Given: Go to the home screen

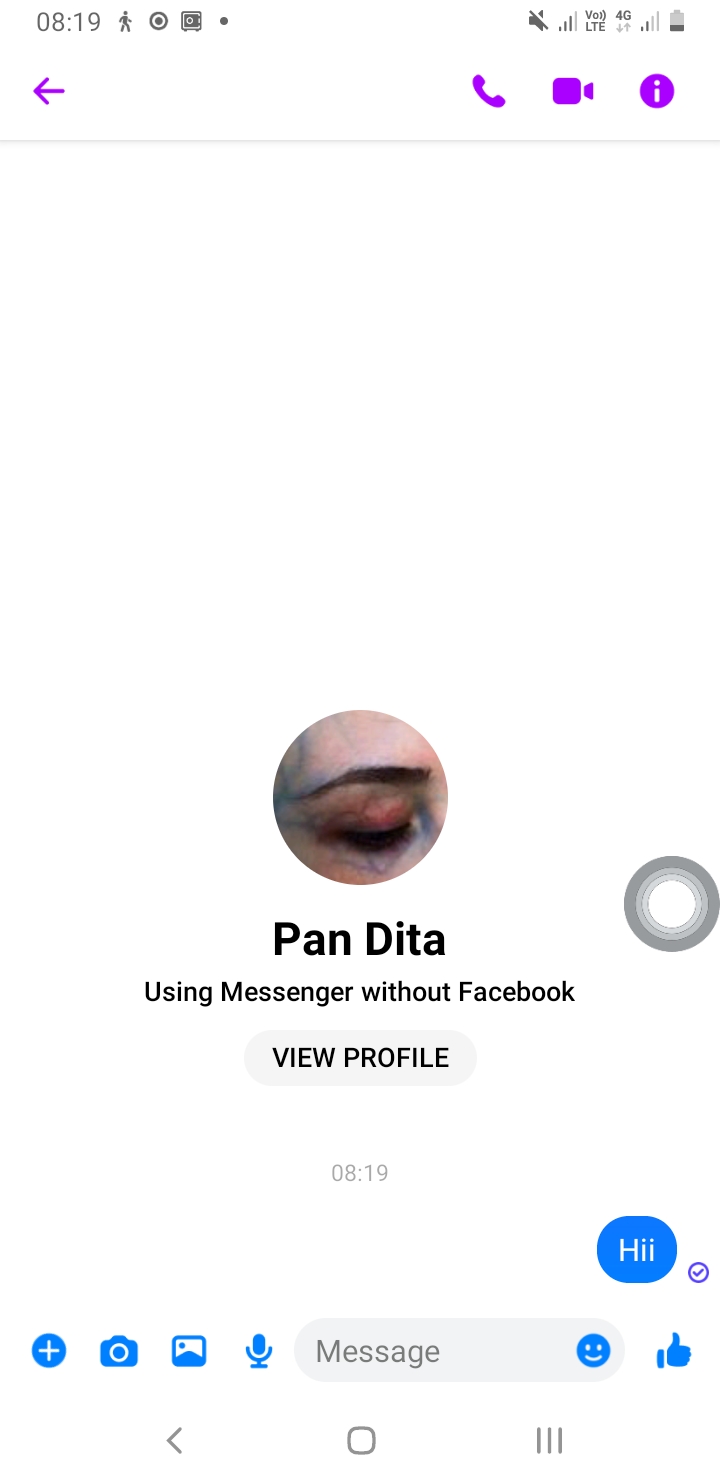Looking at the screenshot, I should pos(361,1440).
